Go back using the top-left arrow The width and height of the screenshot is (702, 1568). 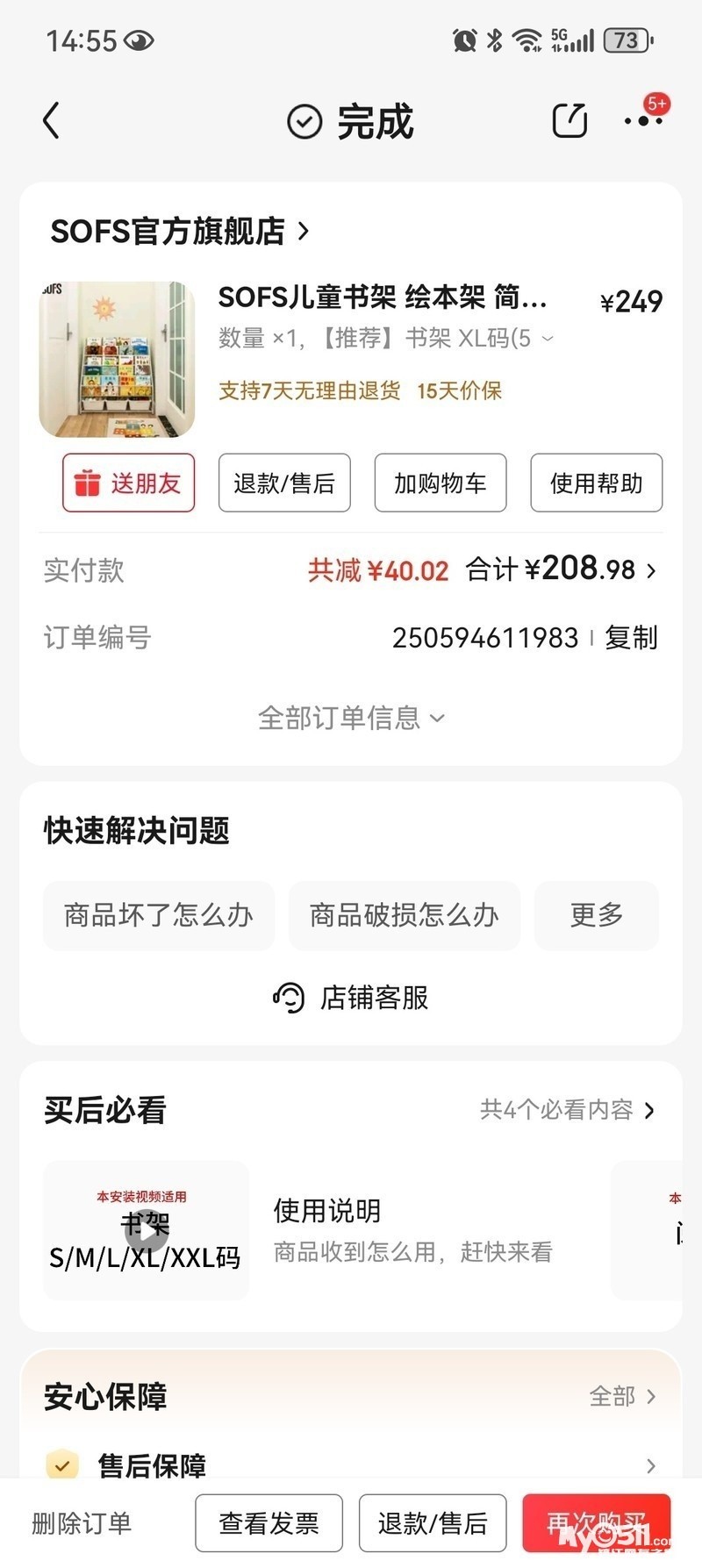click(x=52, y=121)
